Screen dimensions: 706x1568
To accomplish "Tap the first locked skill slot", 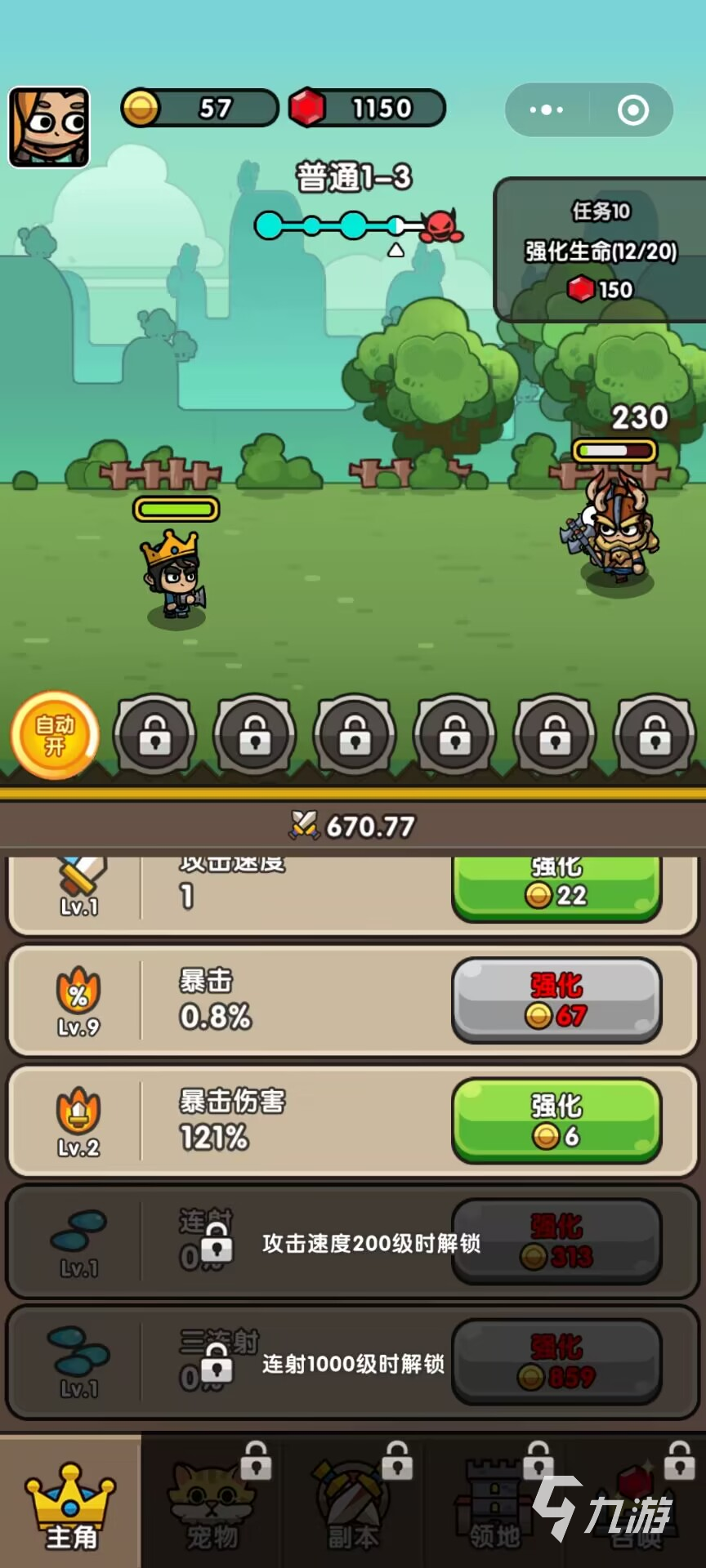I will tap(155, 735).
